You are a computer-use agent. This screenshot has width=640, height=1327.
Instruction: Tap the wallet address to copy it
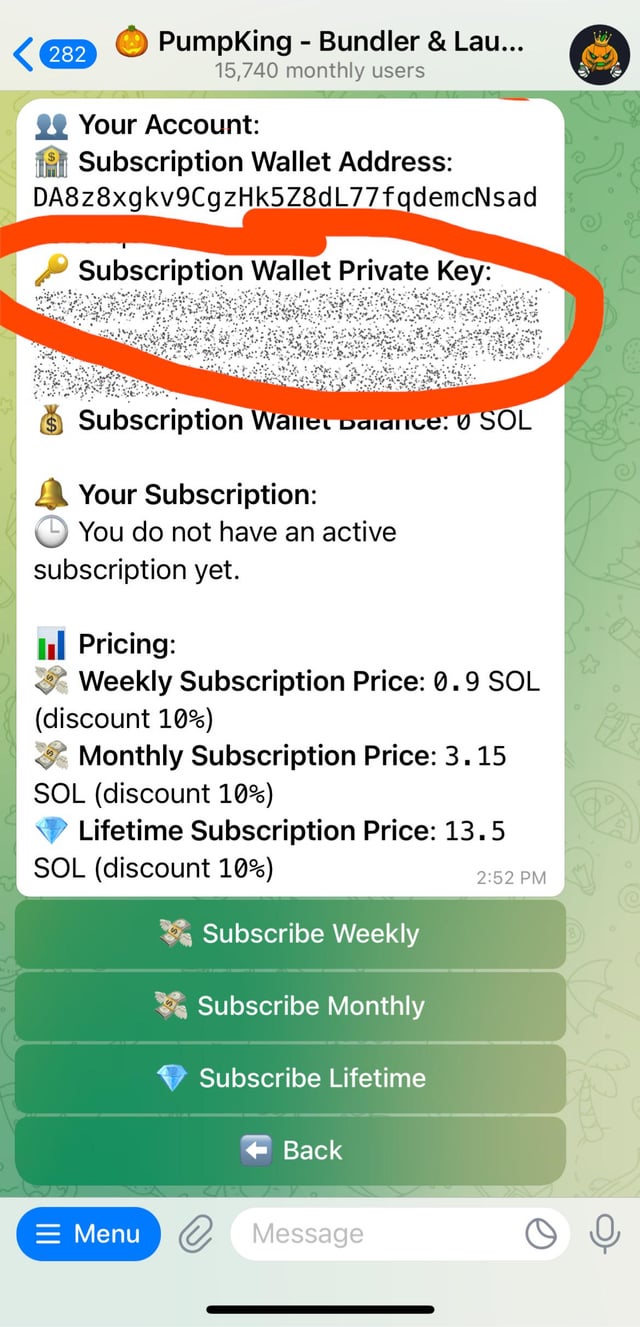pyautogui.click(x=285, y=197)
